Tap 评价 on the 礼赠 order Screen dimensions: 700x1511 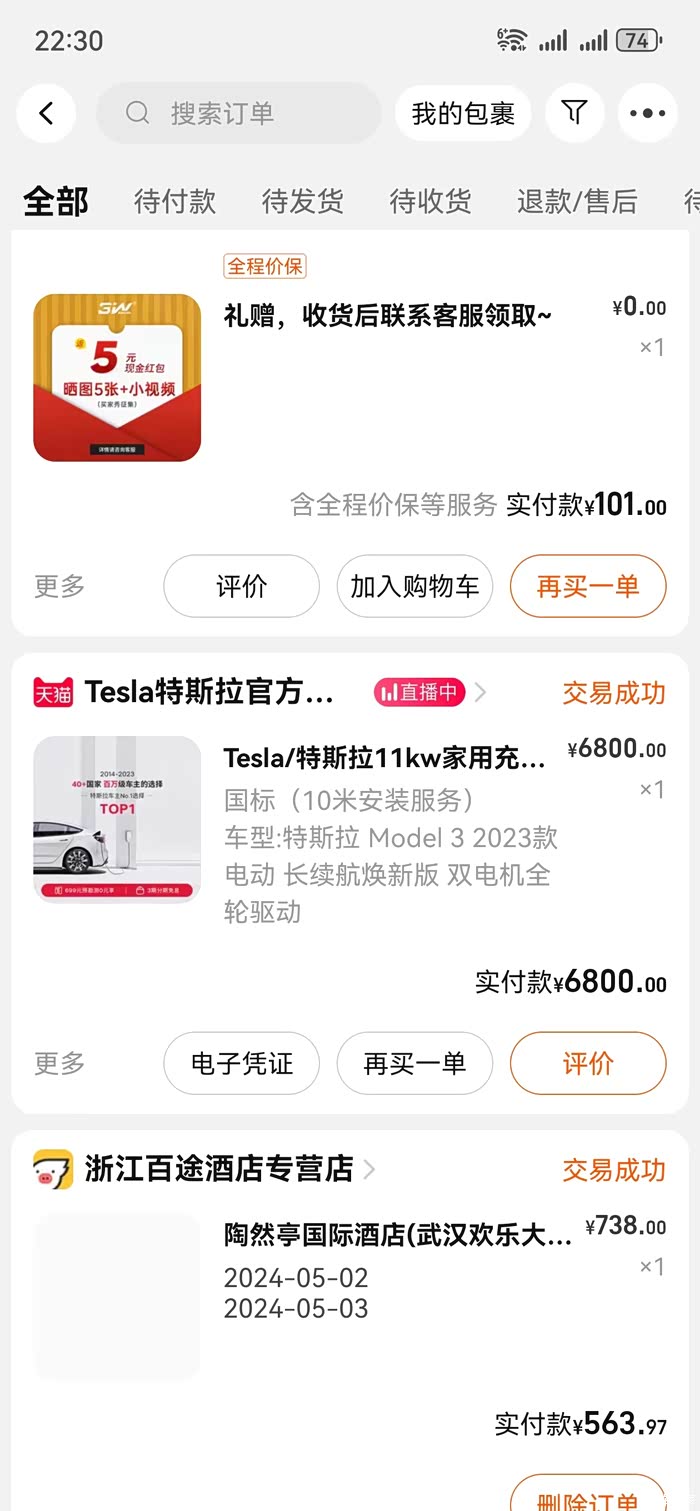click(241, 587)
